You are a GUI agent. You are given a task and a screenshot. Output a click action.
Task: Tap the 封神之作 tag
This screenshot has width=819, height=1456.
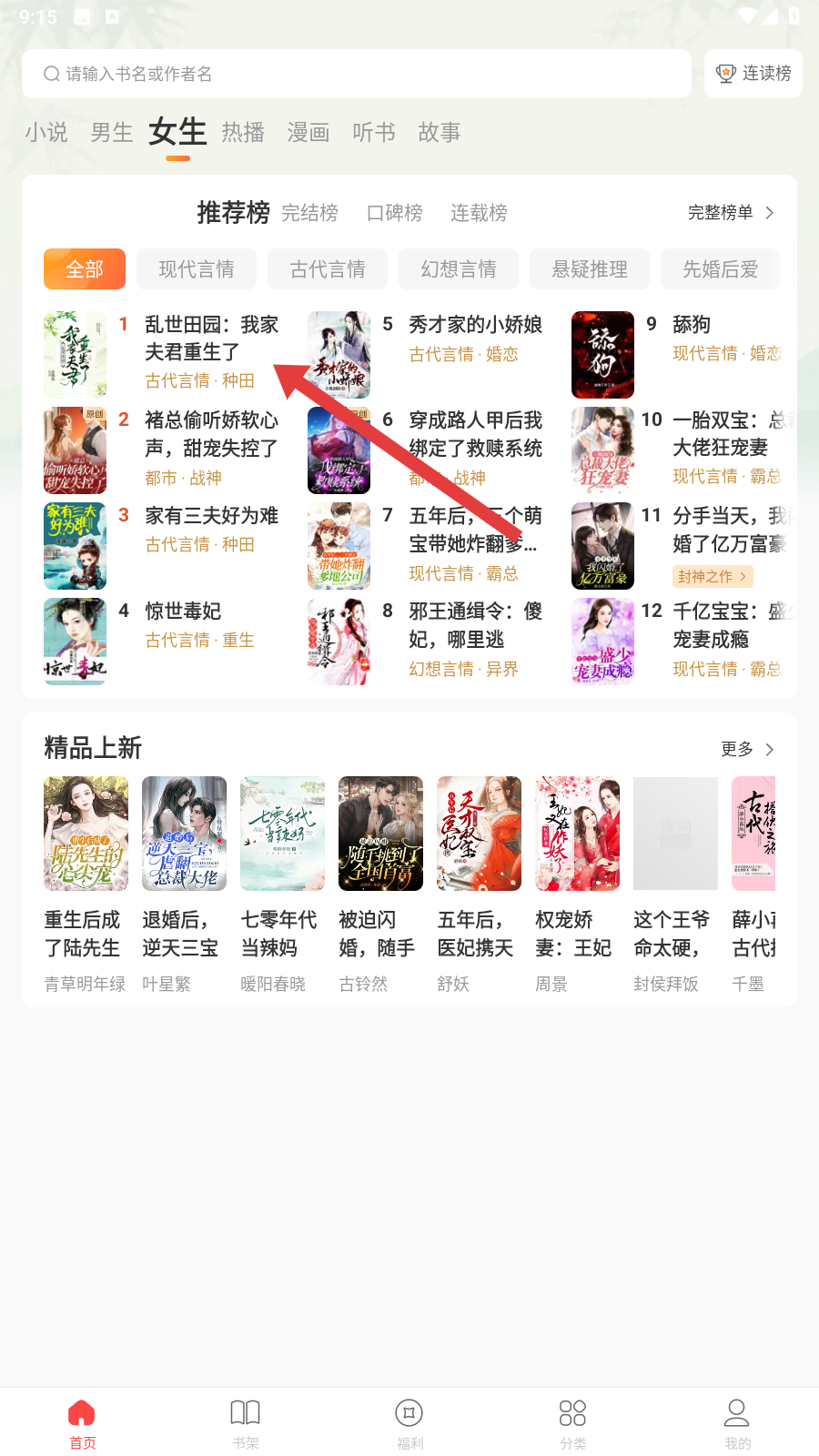(713, 576)
